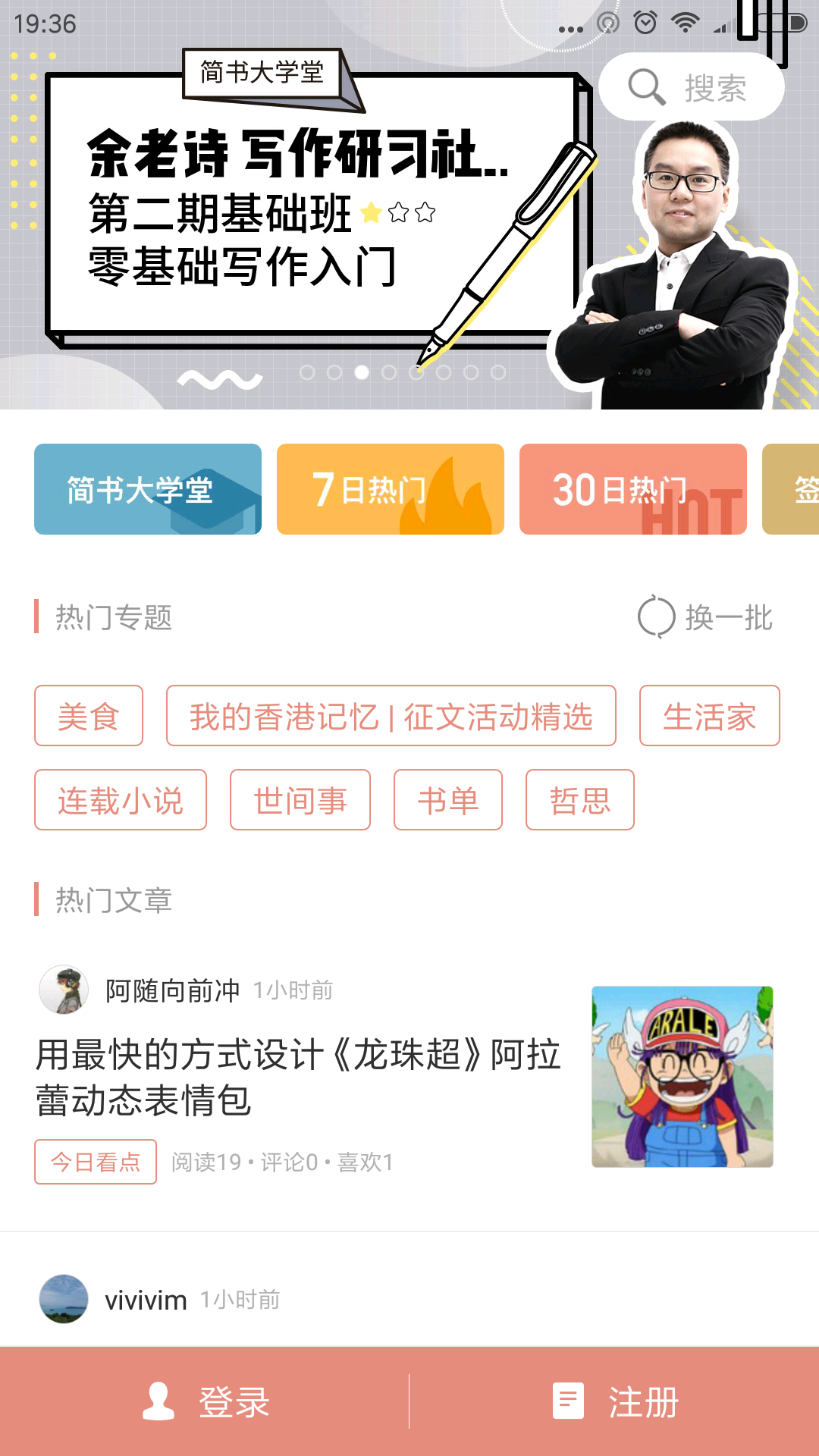This screenshot has height=1456, width=819.
Task: Tap the 今日看点 tag
Action: [x=96, y=1162]
